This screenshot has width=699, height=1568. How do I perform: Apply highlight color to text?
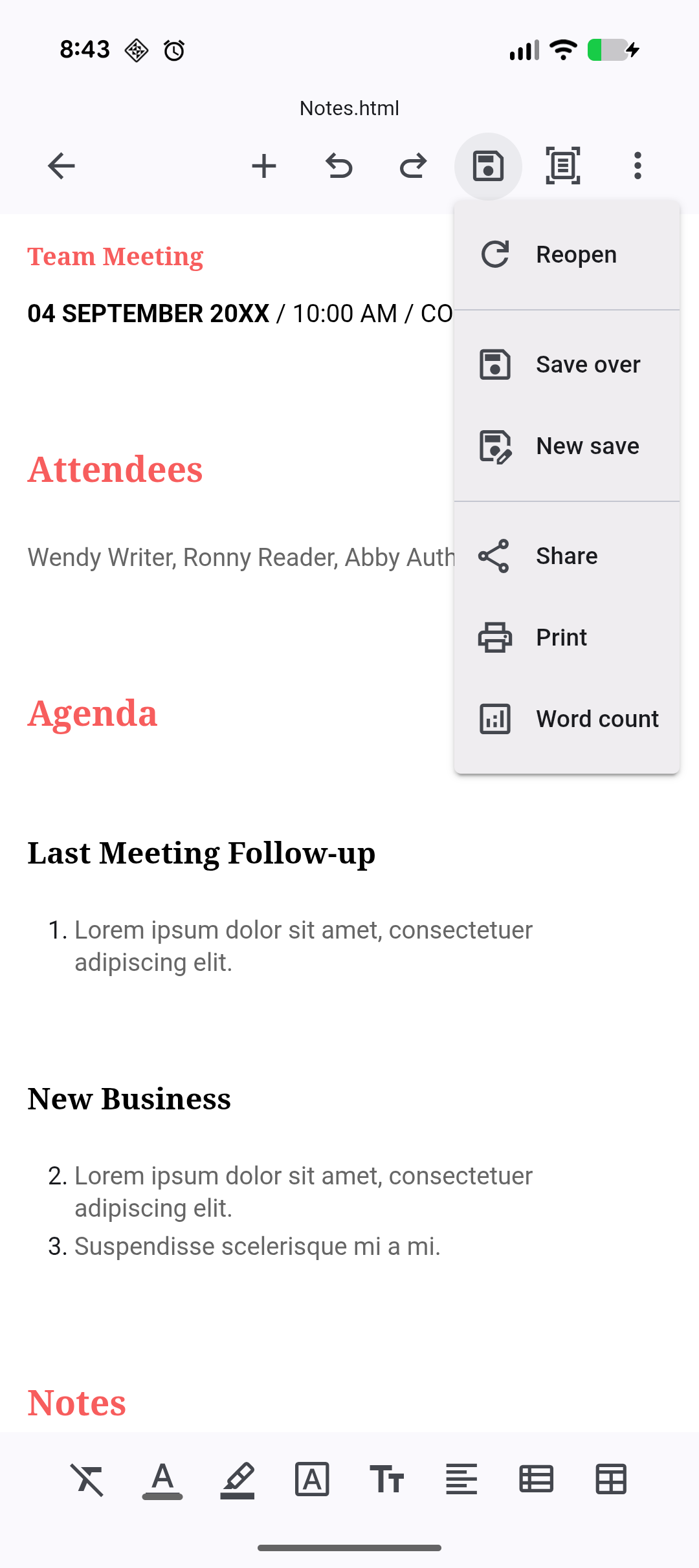(238, 1479)
